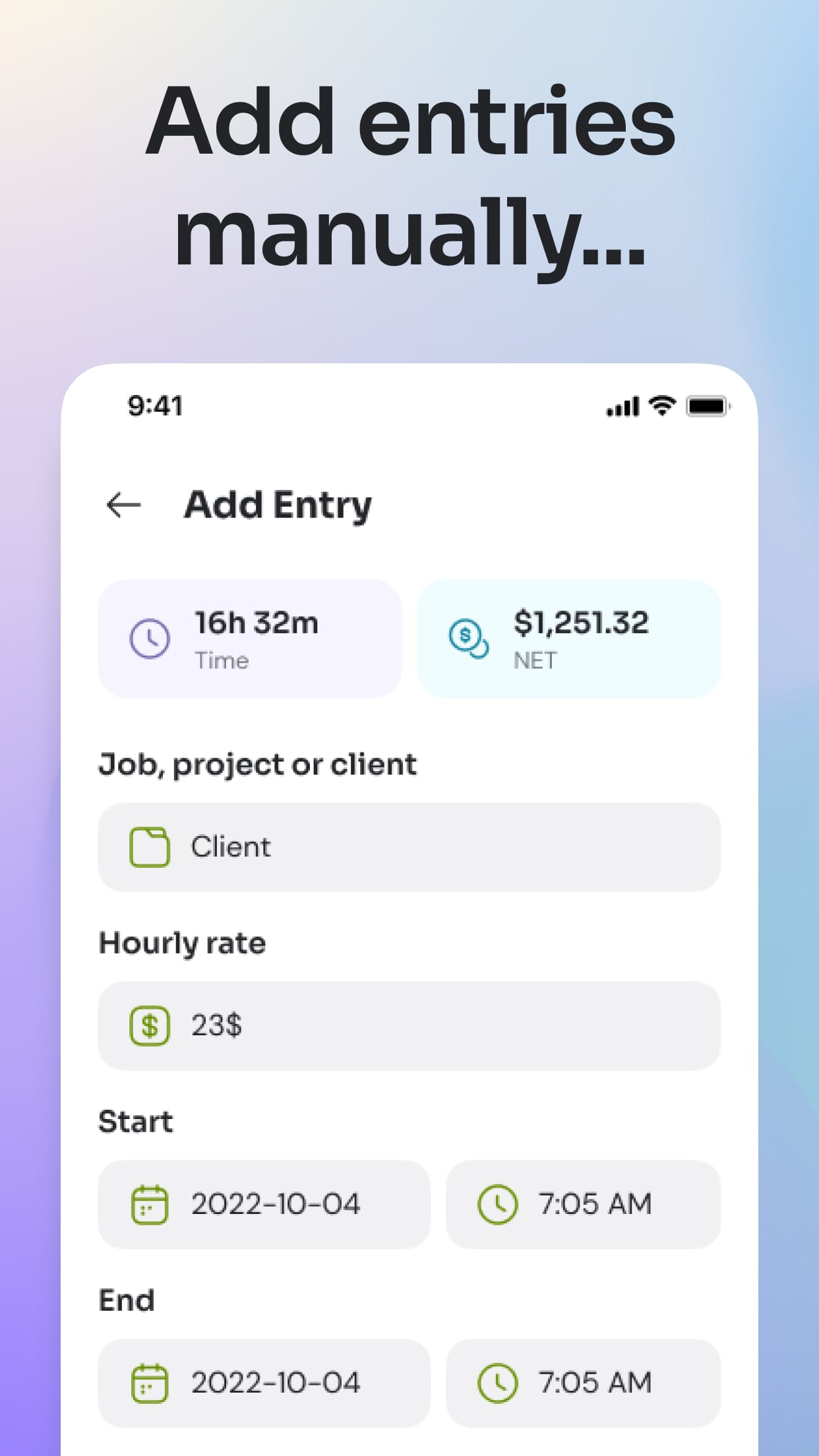Open the Start time picker showing 7:05 AM
The height and width of the screenshot is (1456, 819).
[x=582, y=1205]
